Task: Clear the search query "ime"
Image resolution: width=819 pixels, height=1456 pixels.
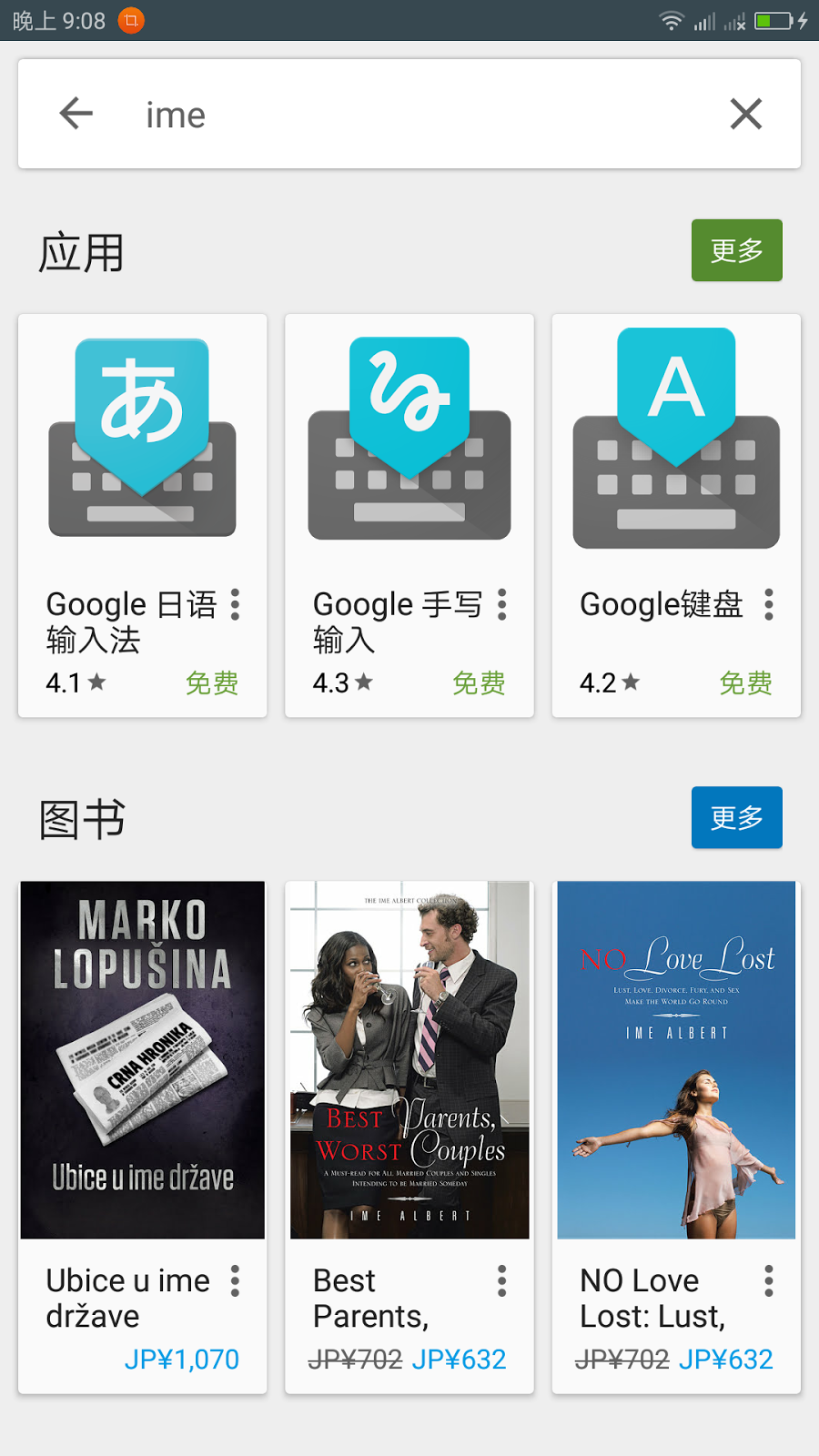Action: coord(745,115)
